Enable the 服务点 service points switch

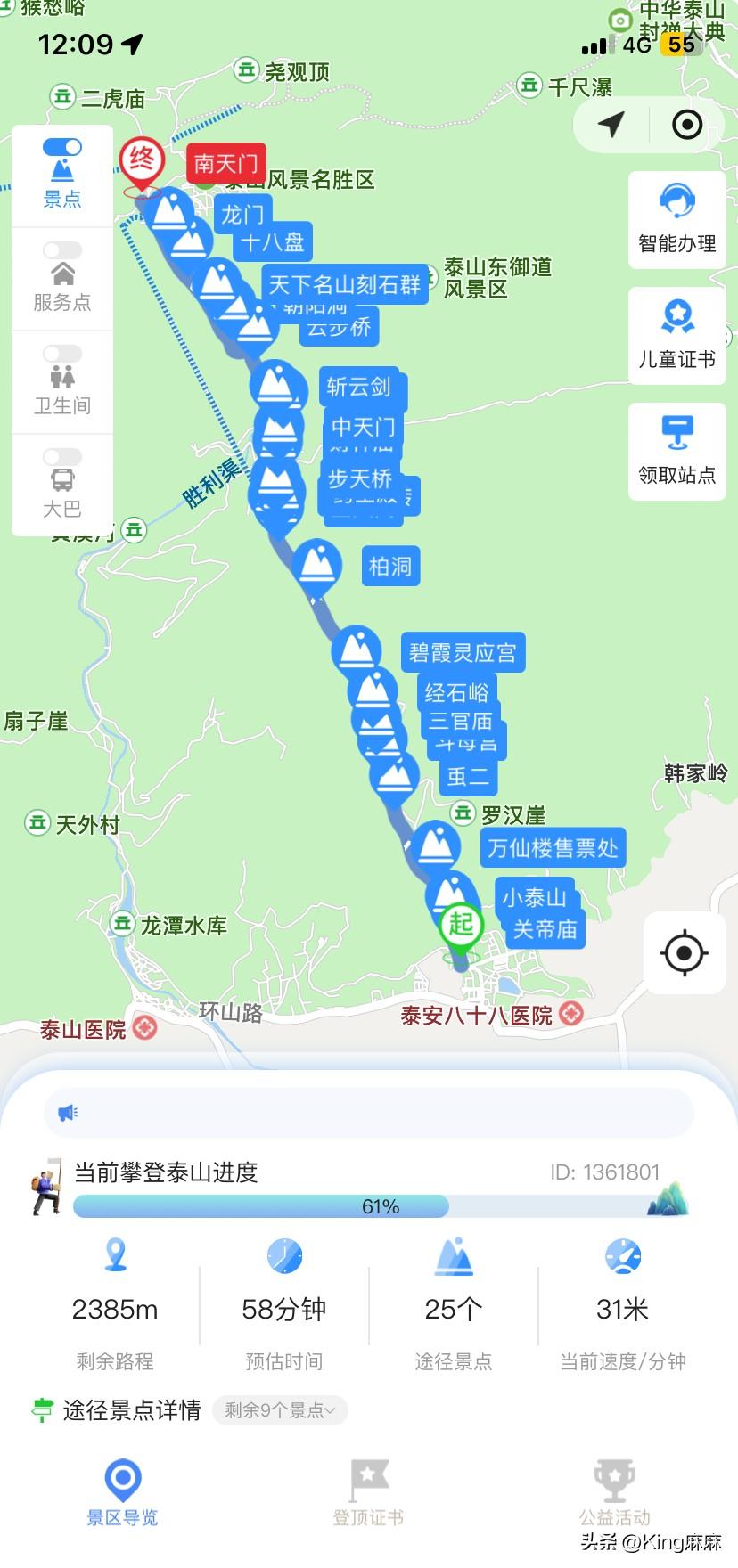[62, 250]
